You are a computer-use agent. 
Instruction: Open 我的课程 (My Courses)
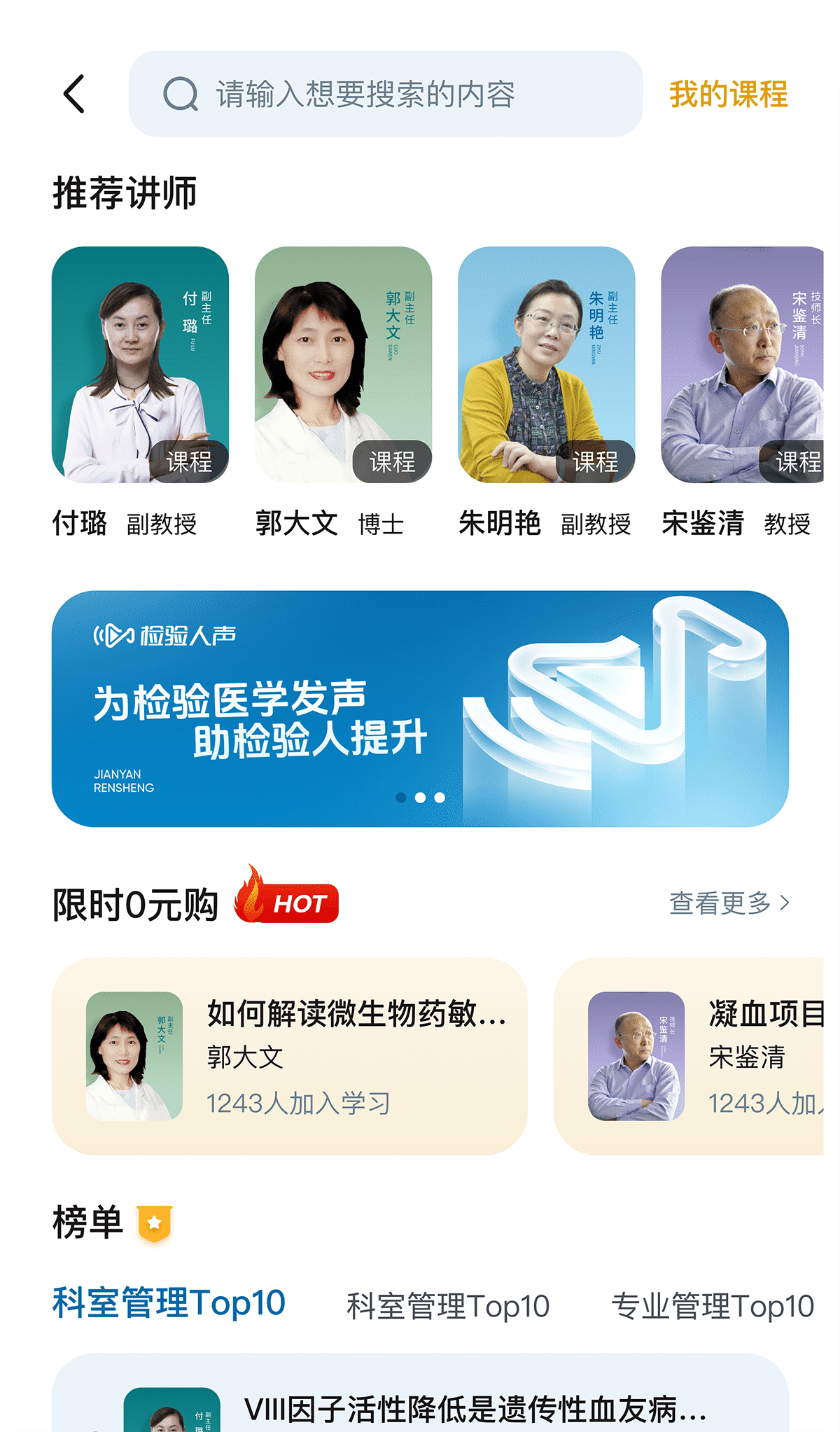click(728, 94)
